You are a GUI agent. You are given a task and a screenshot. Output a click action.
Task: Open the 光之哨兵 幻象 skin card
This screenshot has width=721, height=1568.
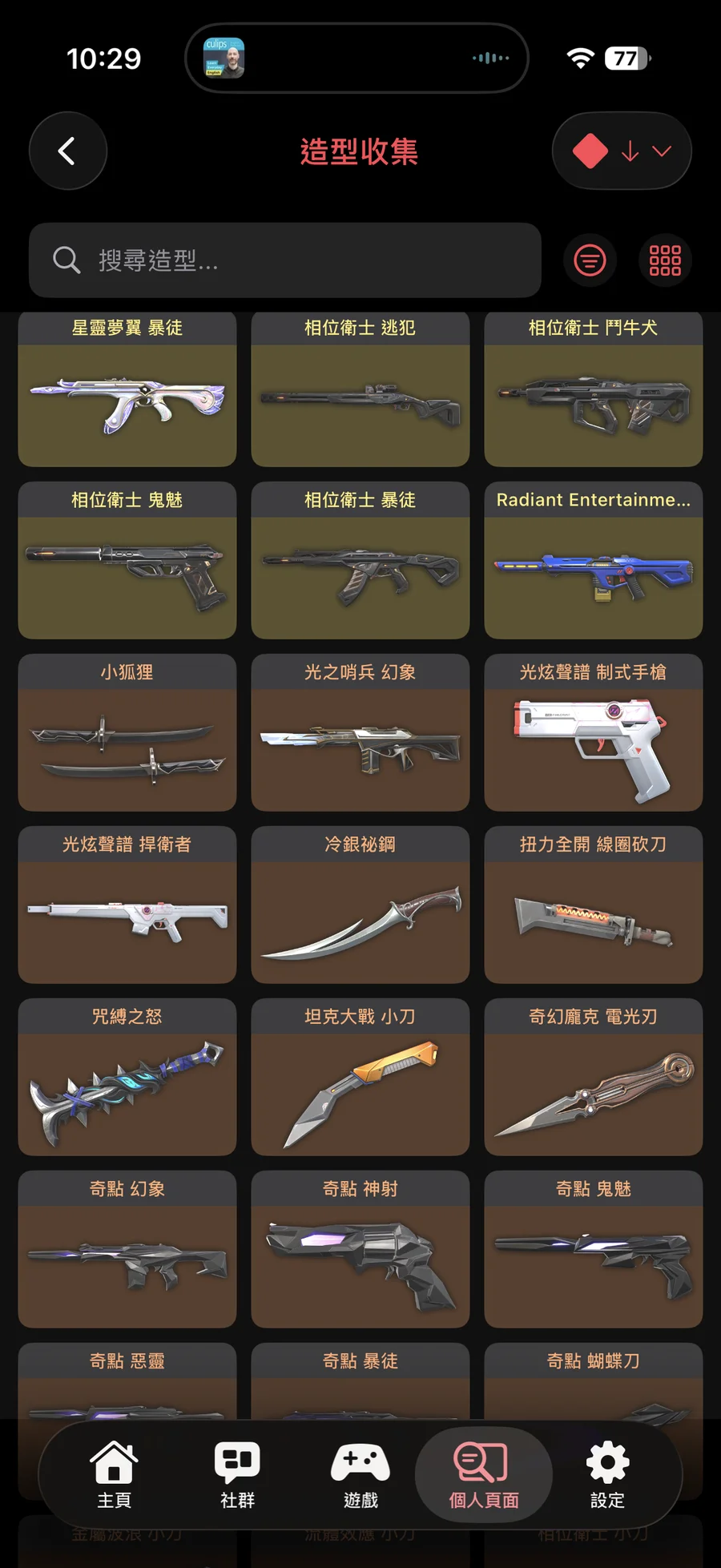(x=360, y=733)
